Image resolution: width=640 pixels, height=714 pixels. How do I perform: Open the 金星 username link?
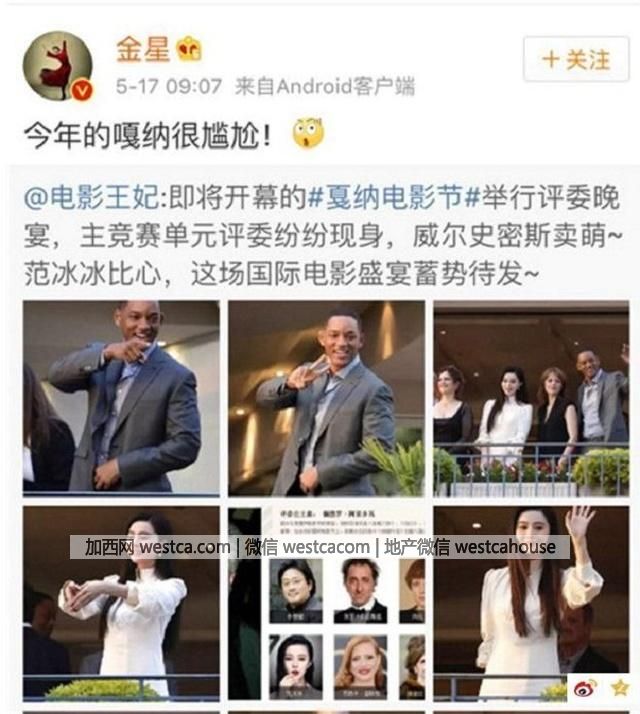coord(143,47)
